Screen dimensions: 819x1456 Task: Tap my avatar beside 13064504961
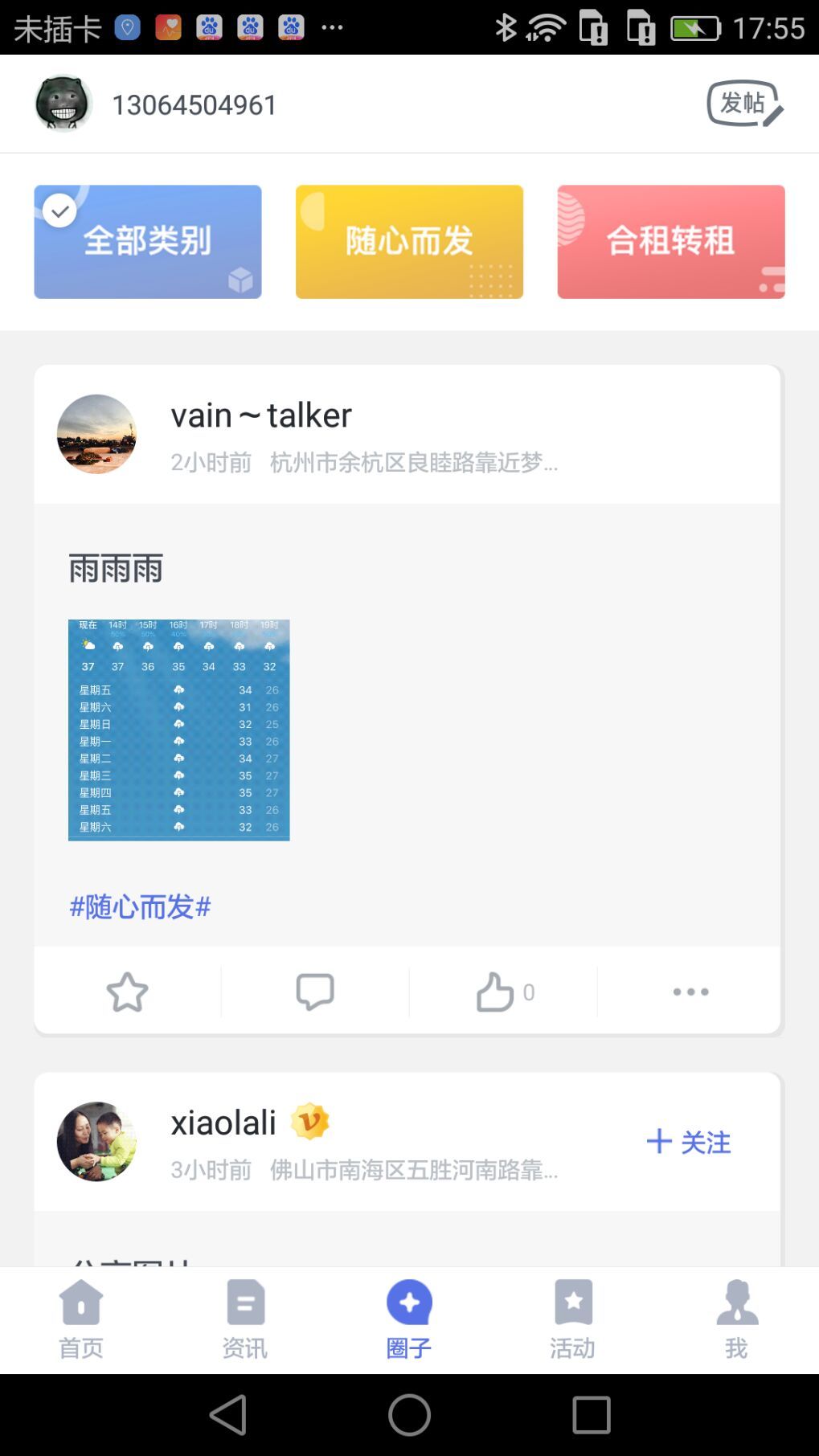coord(63,104)
